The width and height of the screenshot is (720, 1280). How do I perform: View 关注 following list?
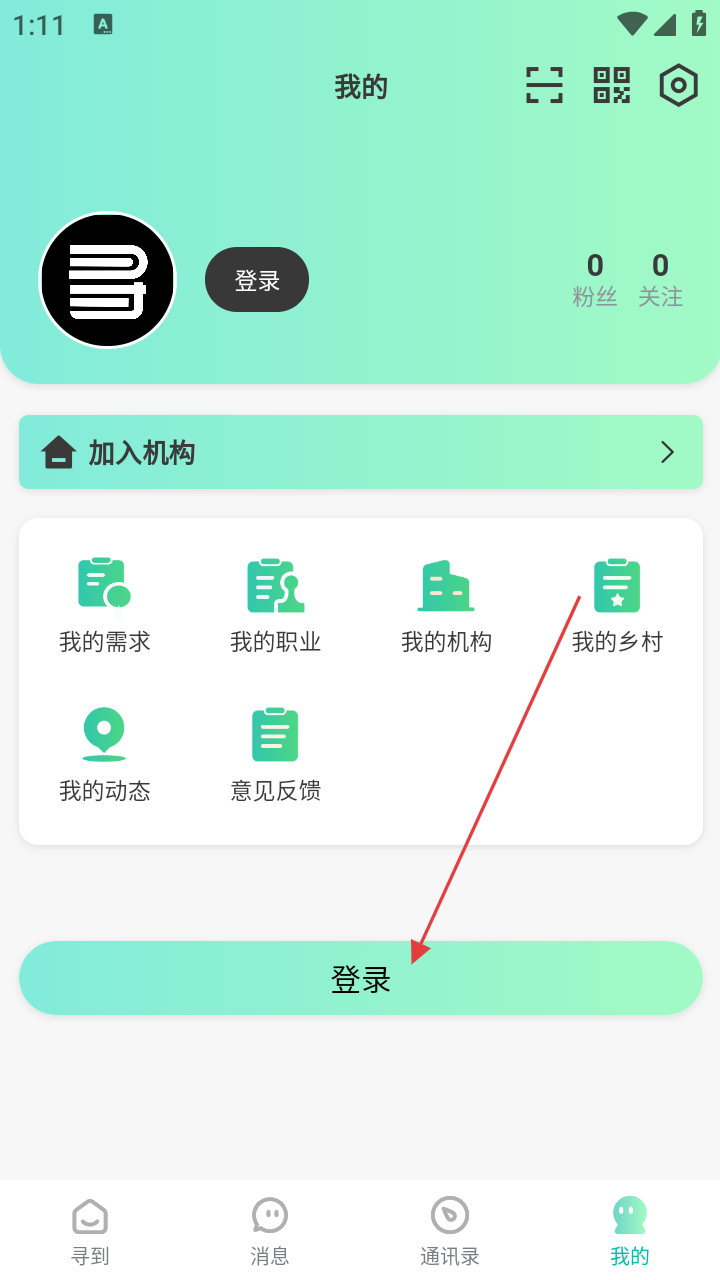click(660, 280)
